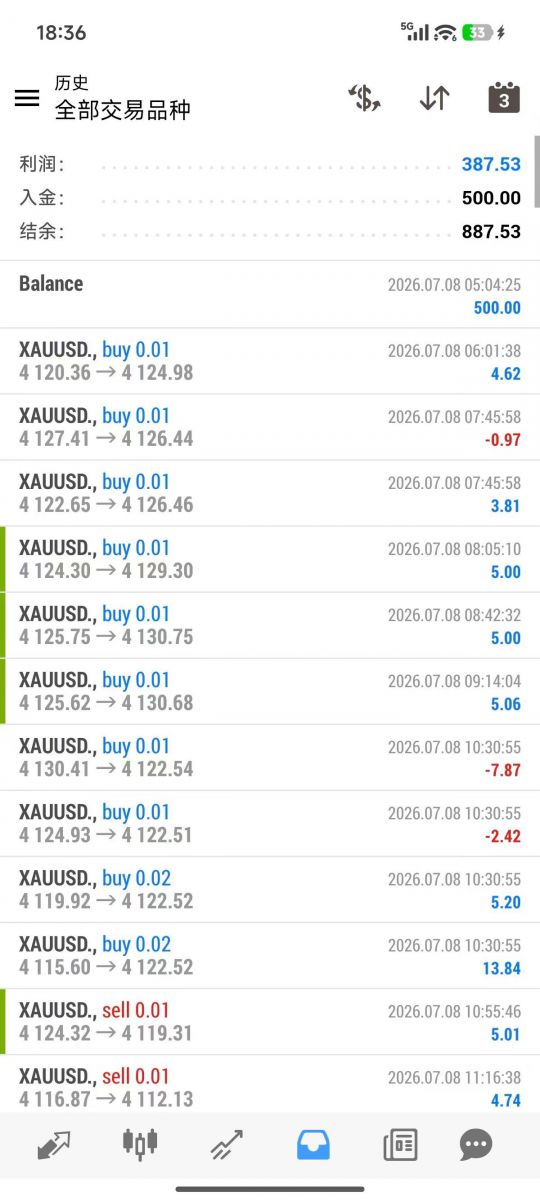Open the hamburger drawer menu
Image resolution: width=540 pixels, height=1200 pixels.
(x=27, y=98)
